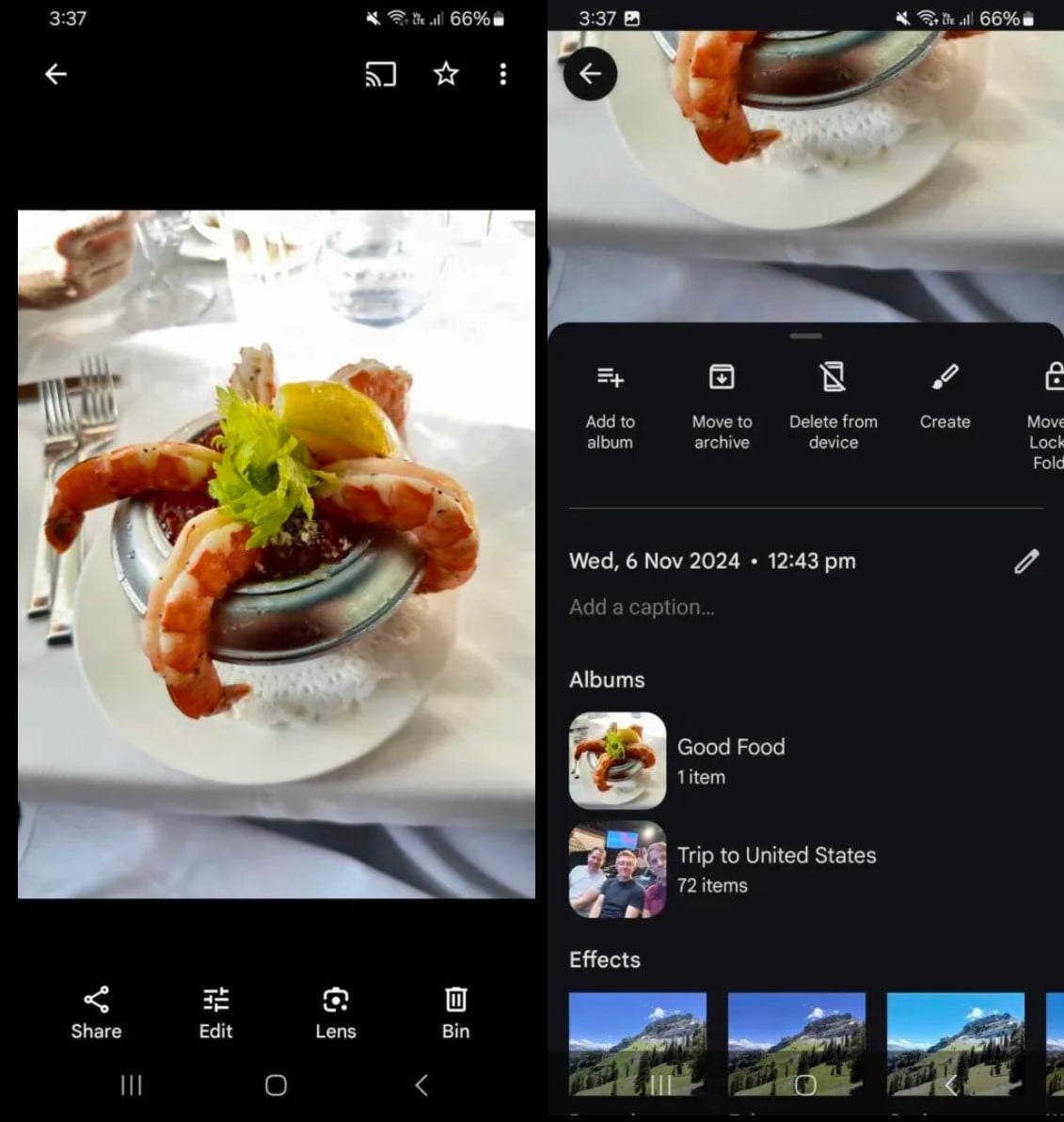
Task: Edit the date and time with pencil
Action: pos(1026,561)
